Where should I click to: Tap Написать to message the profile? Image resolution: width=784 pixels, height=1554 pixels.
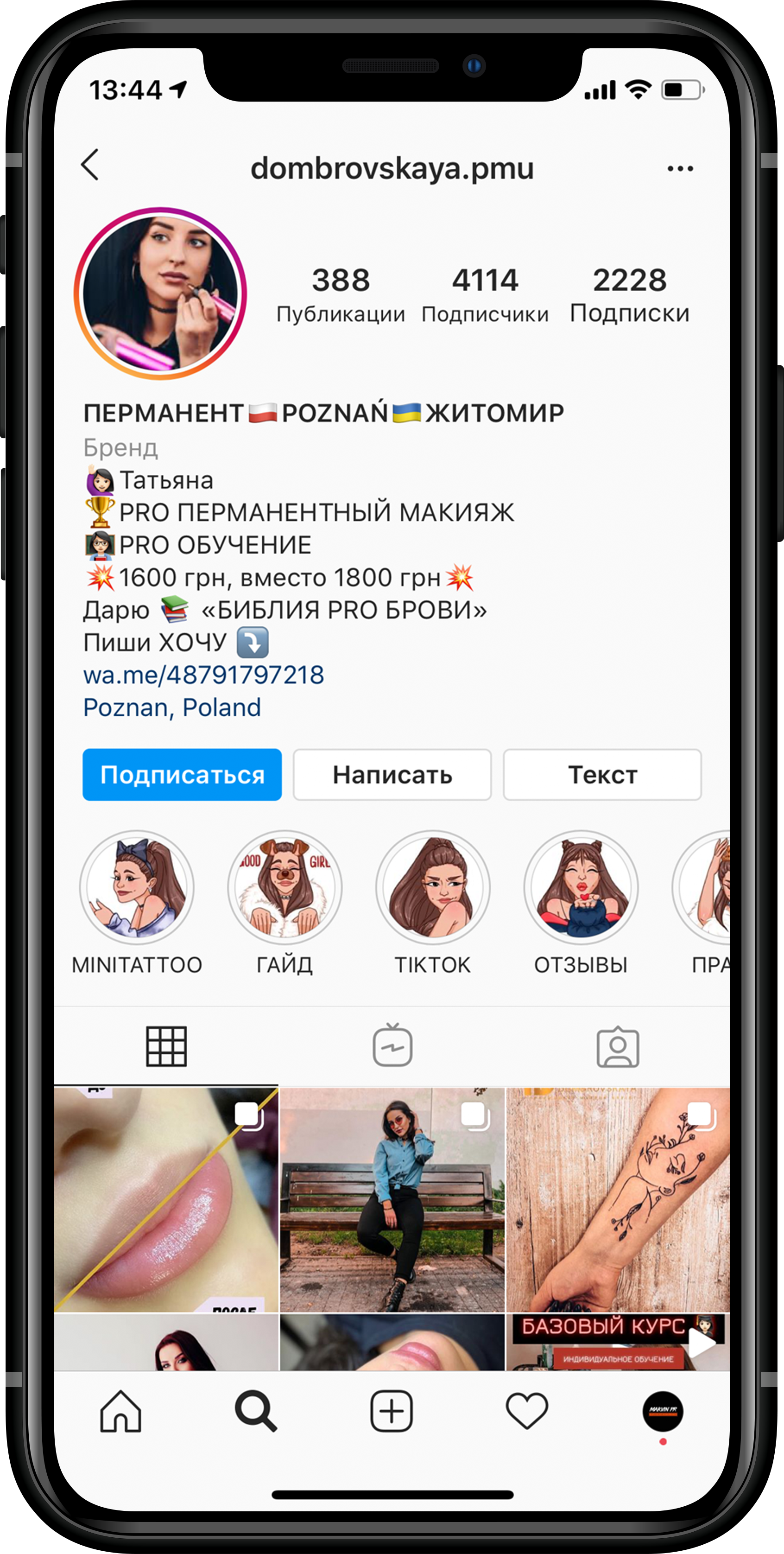click(392, 775)
